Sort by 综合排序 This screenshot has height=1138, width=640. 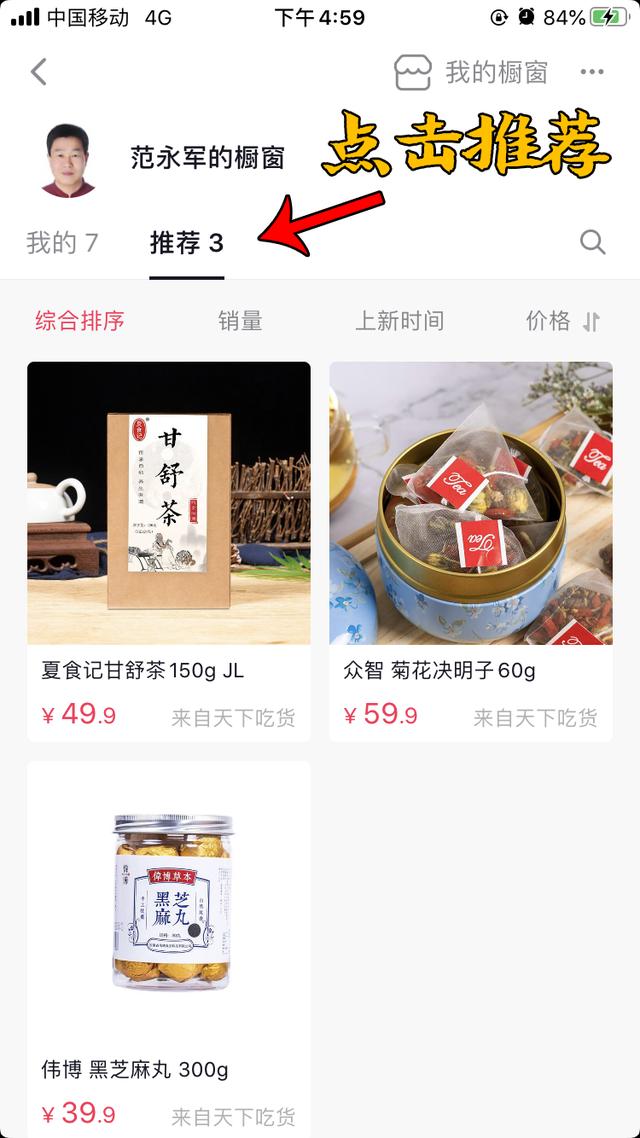coord(80,321)
